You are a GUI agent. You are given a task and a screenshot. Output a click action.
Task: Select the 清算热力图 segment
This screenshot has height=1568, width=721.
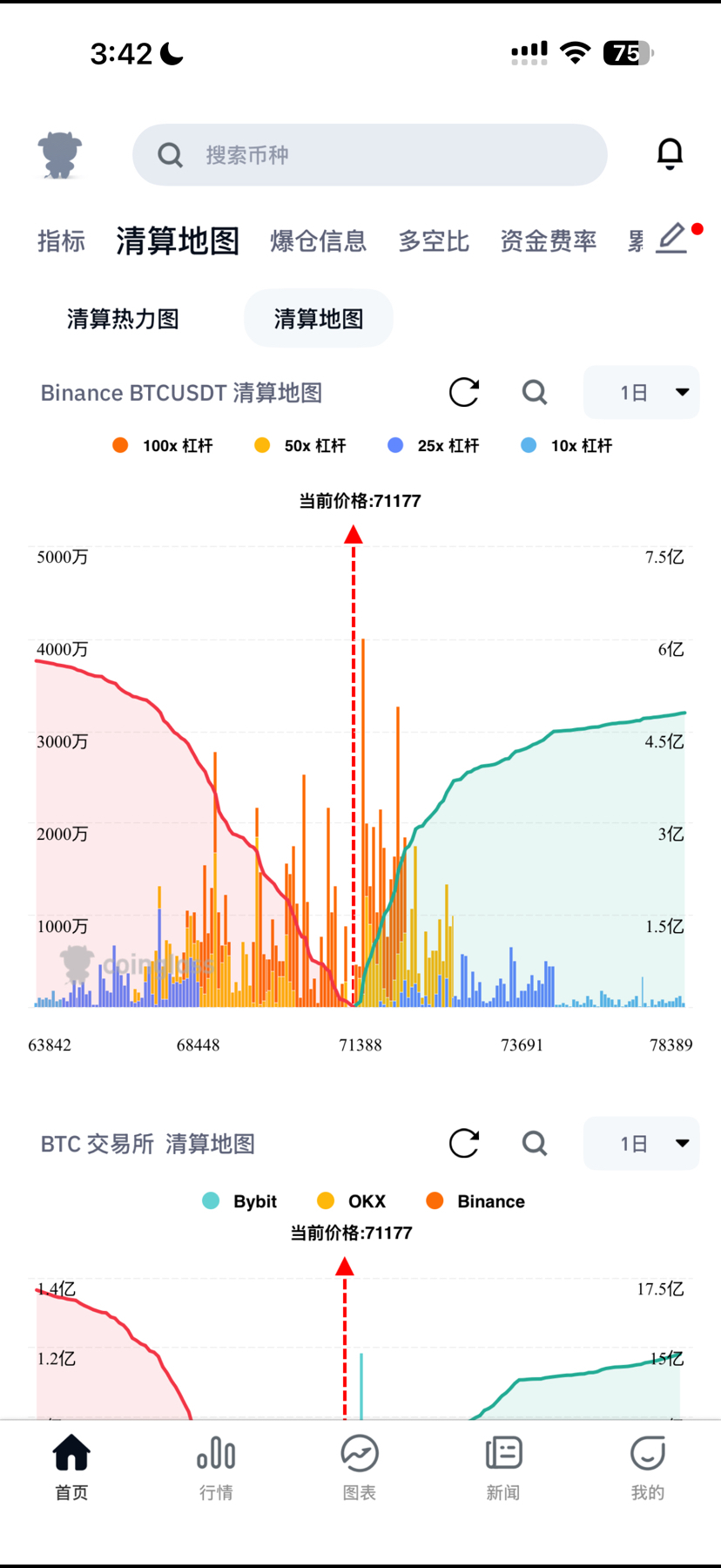123,319
